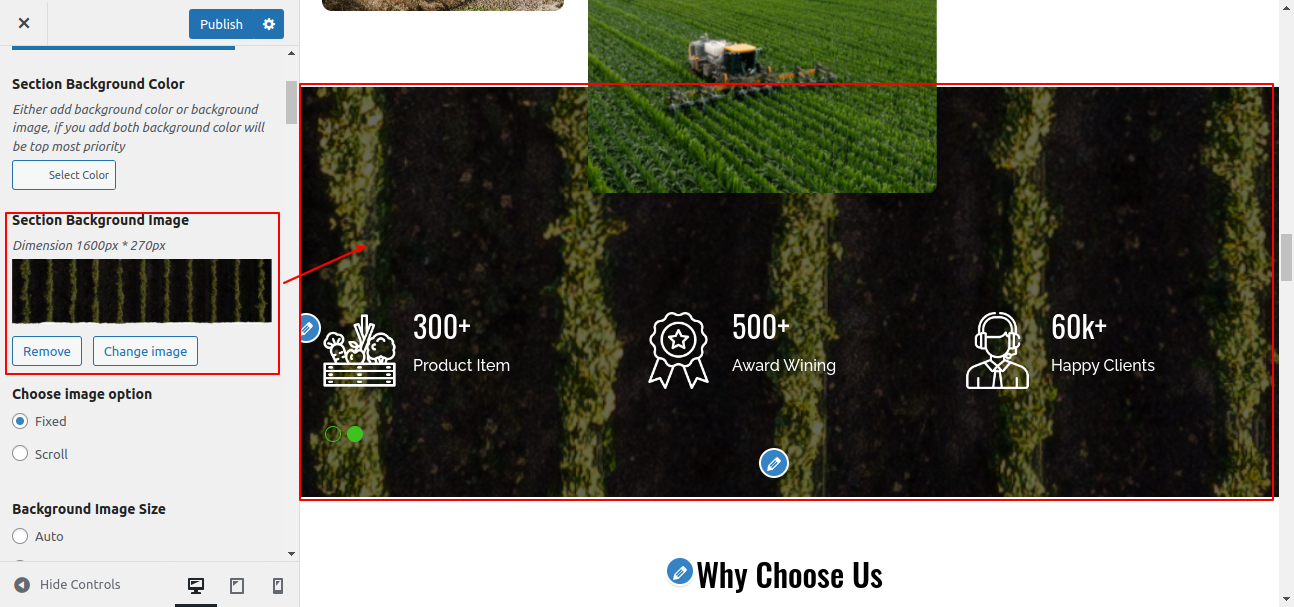Click Select Color for section background
Image resolution: width=1294 pixels, height=607 pixels.
click(65, 175)
